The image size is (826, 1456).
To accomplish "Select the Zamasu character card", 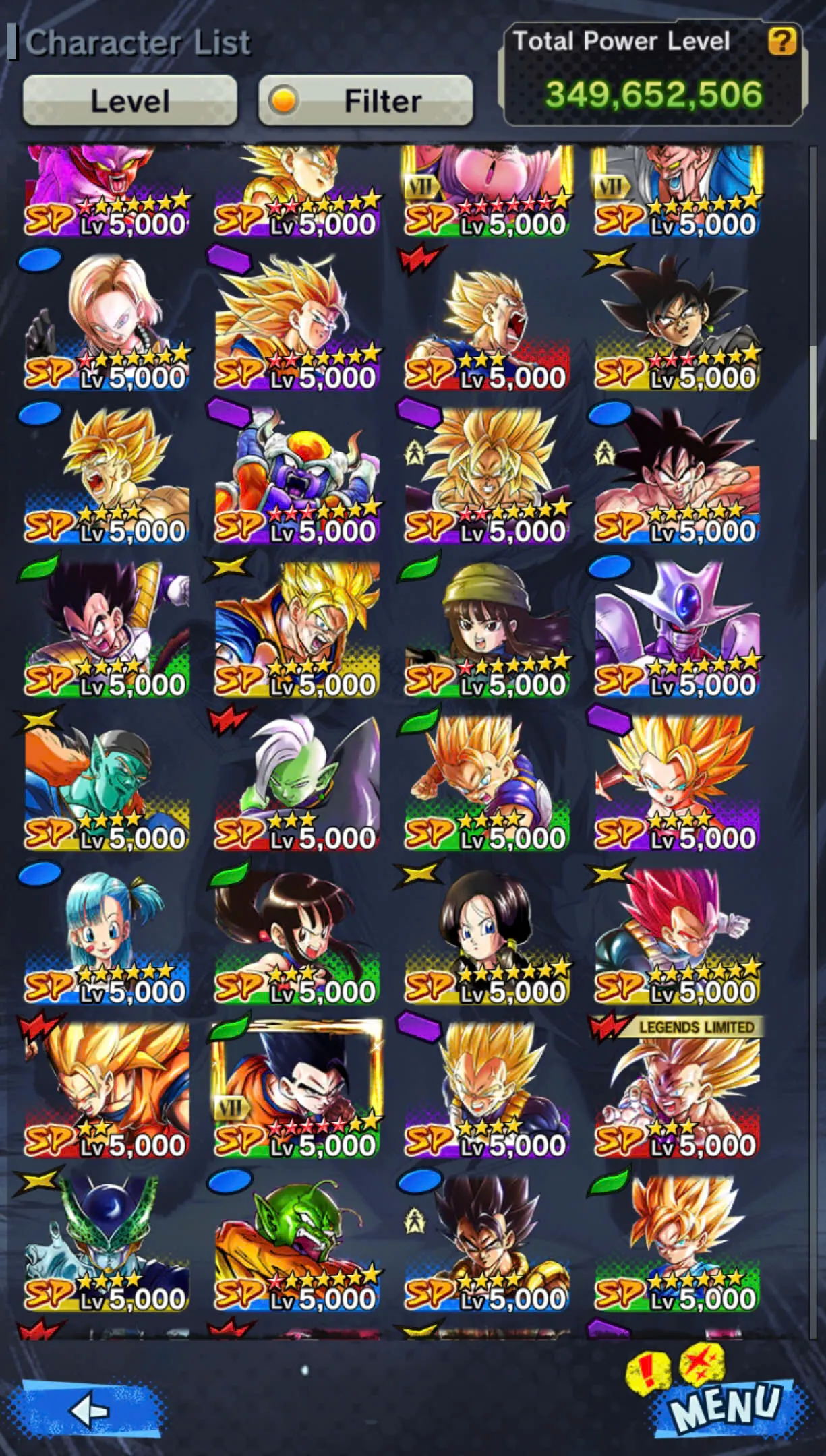I will pos(303,782).
